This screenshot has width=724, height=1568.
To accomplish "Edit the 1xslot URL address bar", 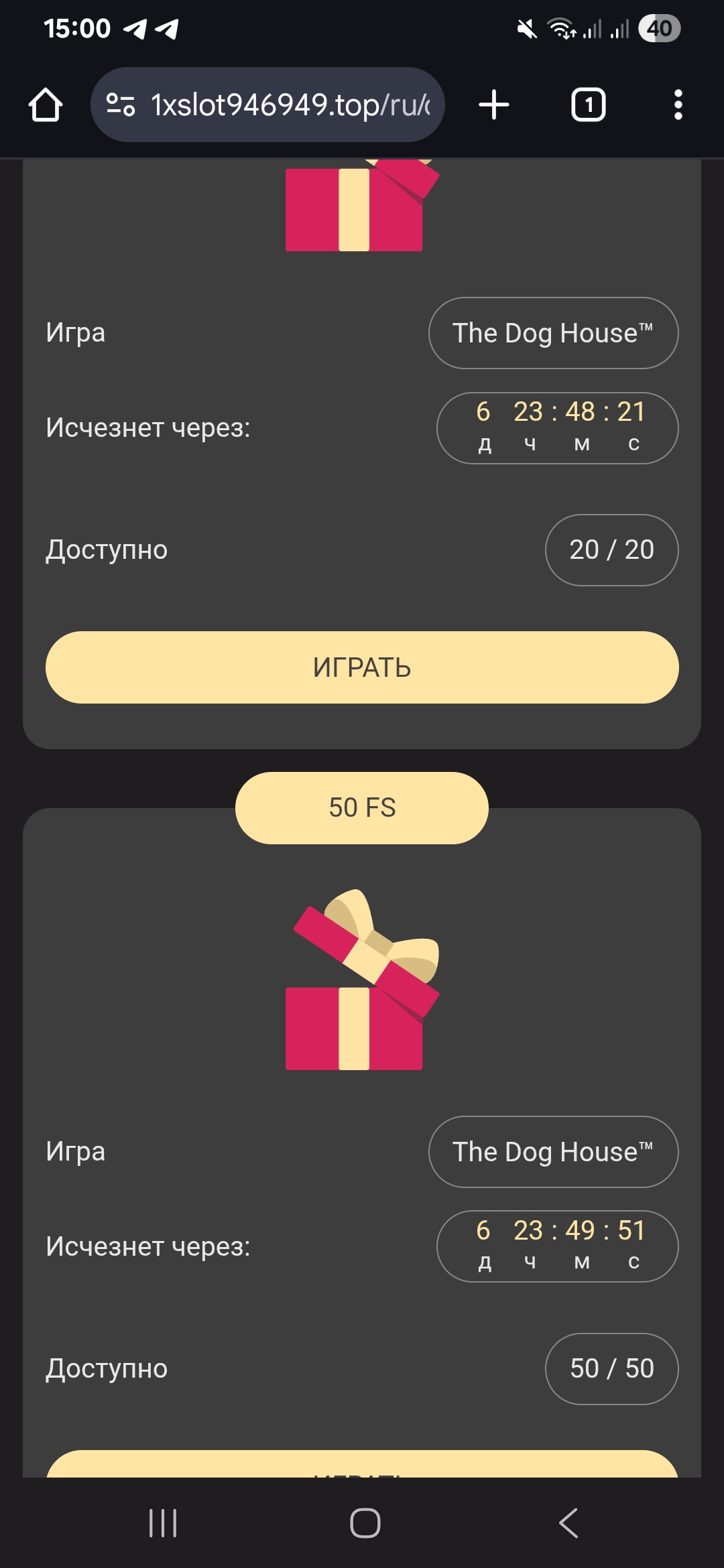I will [290, 105].
